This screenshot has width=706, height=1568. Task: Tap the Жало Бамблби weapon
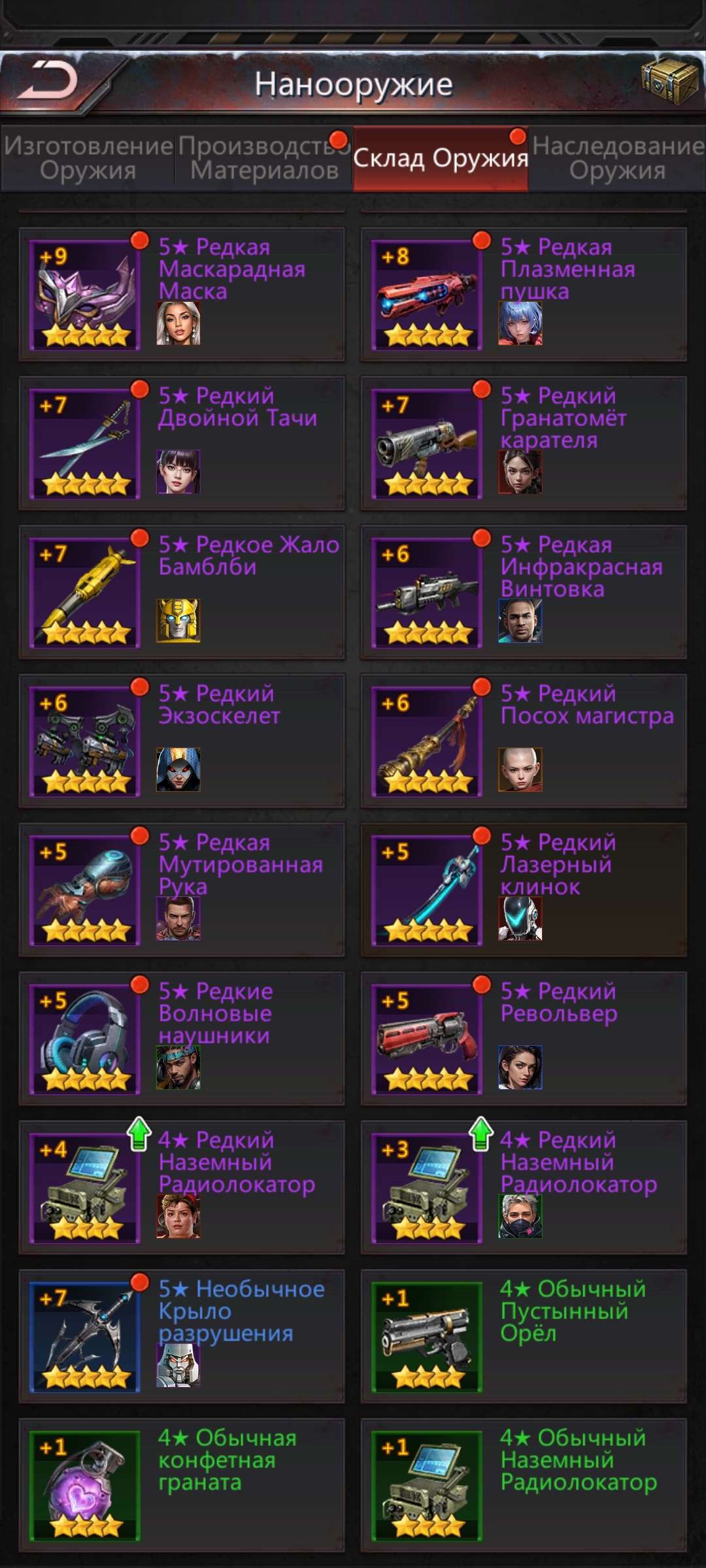coord(182,592)
